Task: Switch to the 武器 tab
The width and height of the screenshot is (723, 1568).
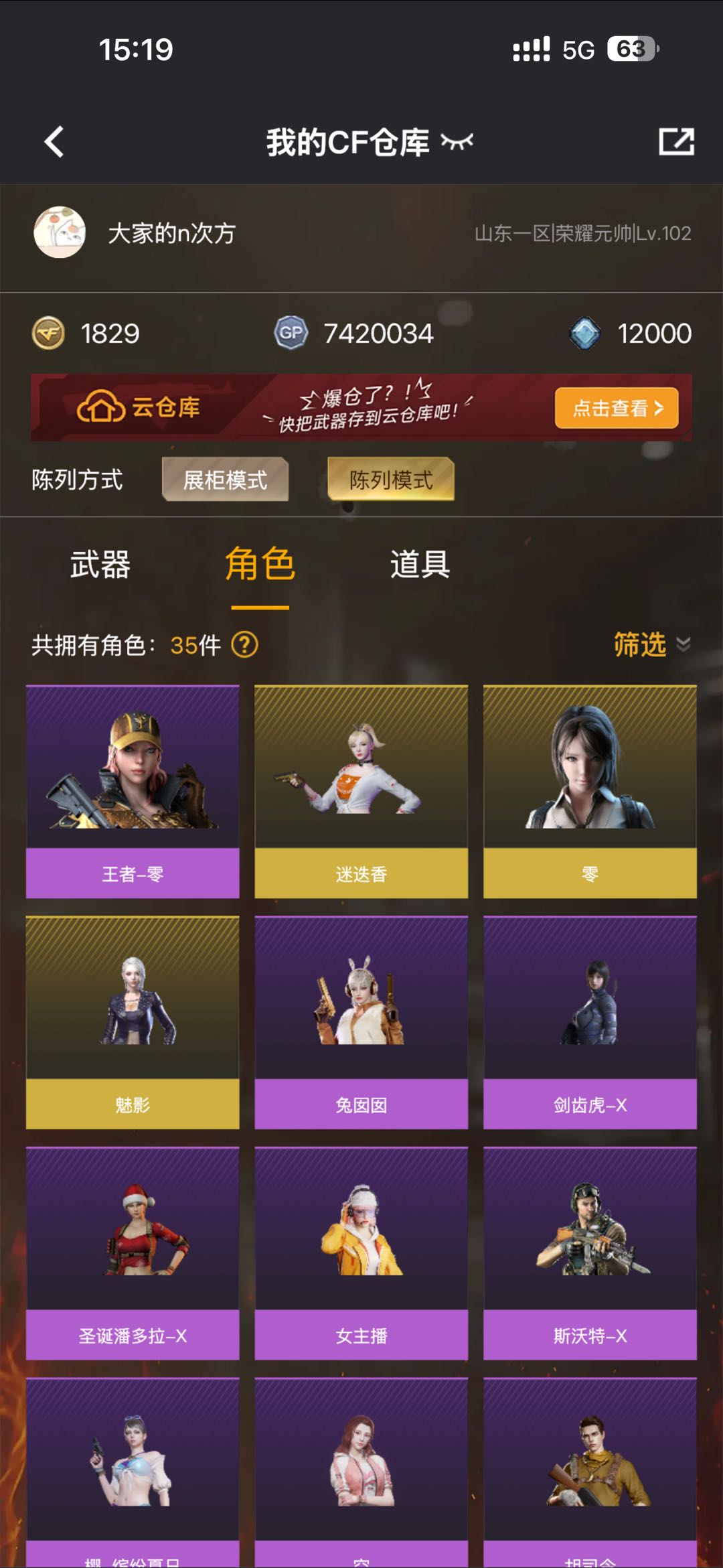Action: [100, 564]
